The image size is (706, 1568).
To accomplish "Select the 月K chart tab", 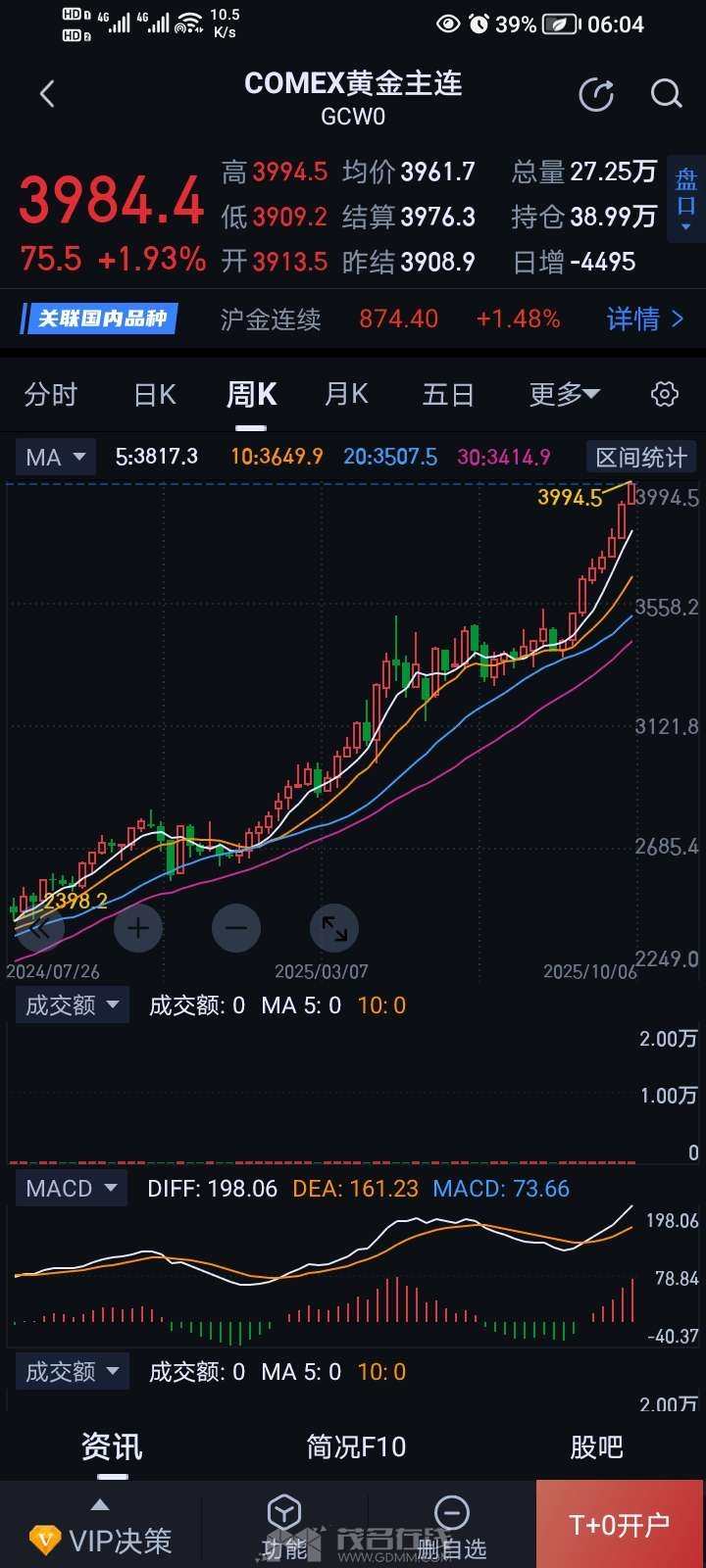I will (346, 394).
